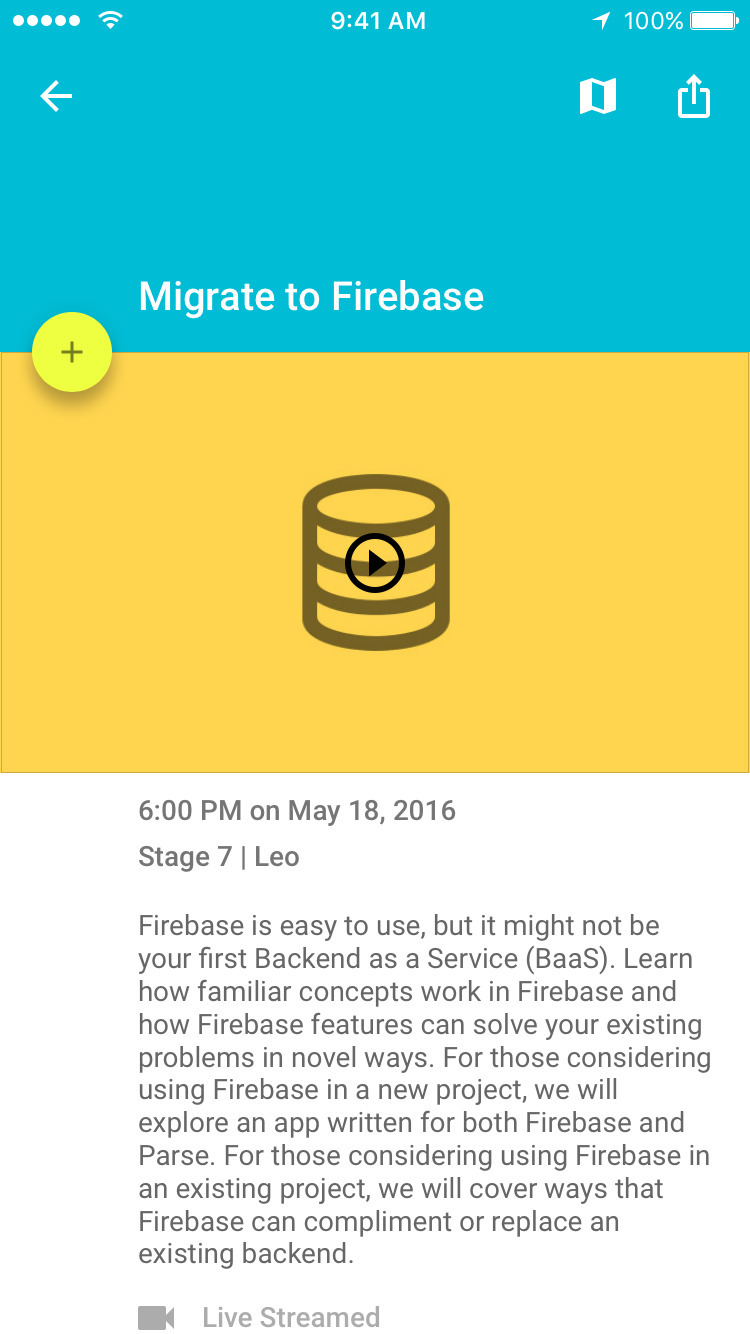Add session with the yellow plus button
750x1334 pixels.
tap(72, 352)
